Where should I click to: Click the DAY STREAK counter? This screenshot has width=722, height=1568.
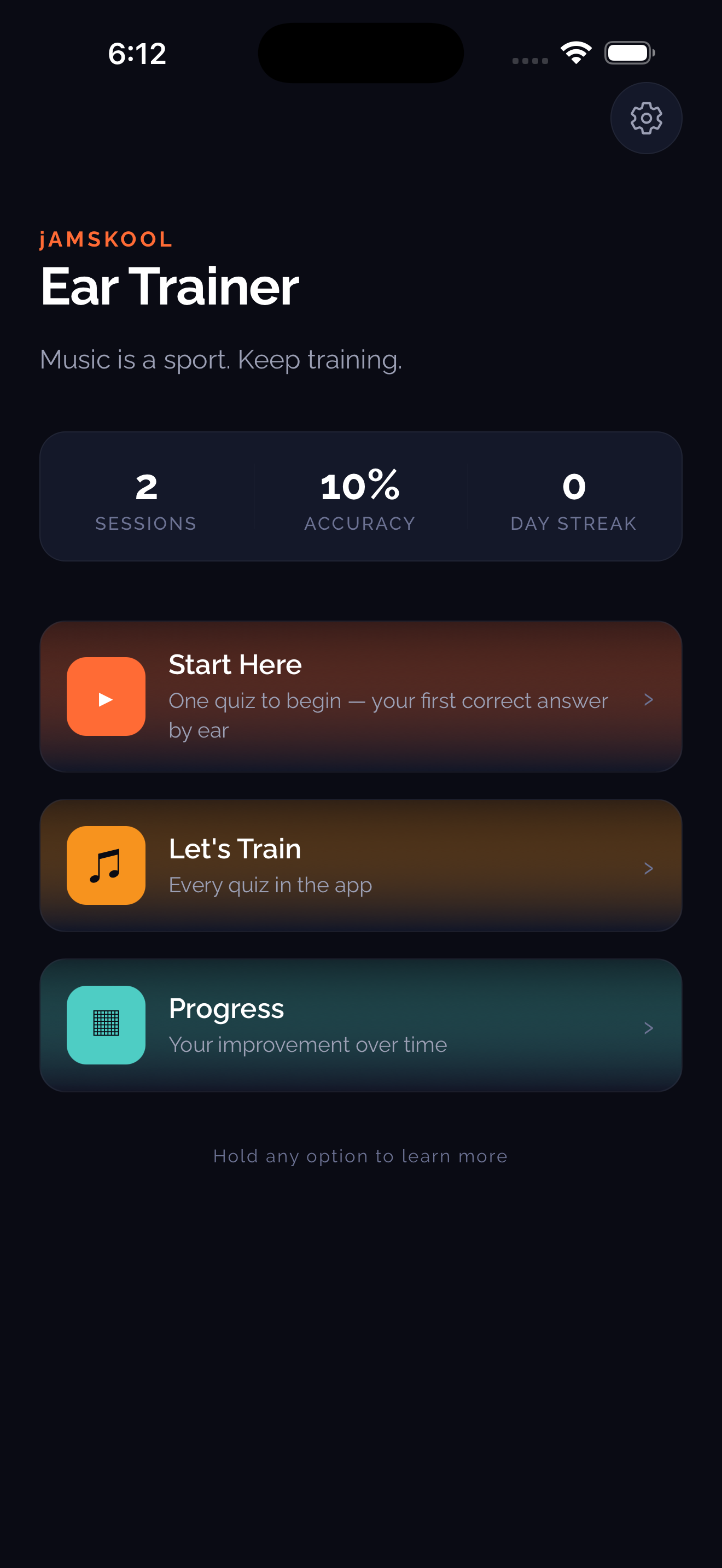click(573, 499)
